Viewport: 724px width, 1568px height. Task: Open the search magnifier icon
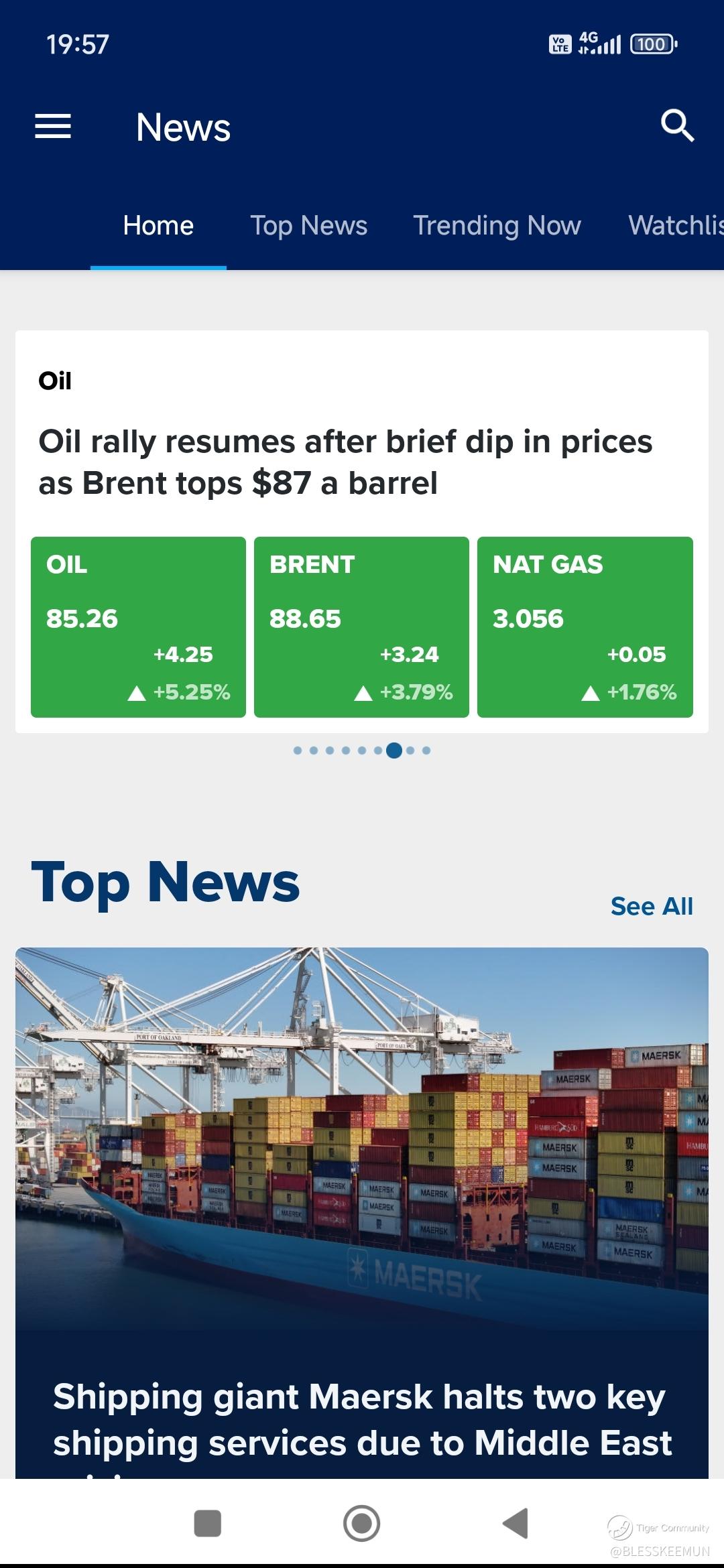click(x=677, y=126)
